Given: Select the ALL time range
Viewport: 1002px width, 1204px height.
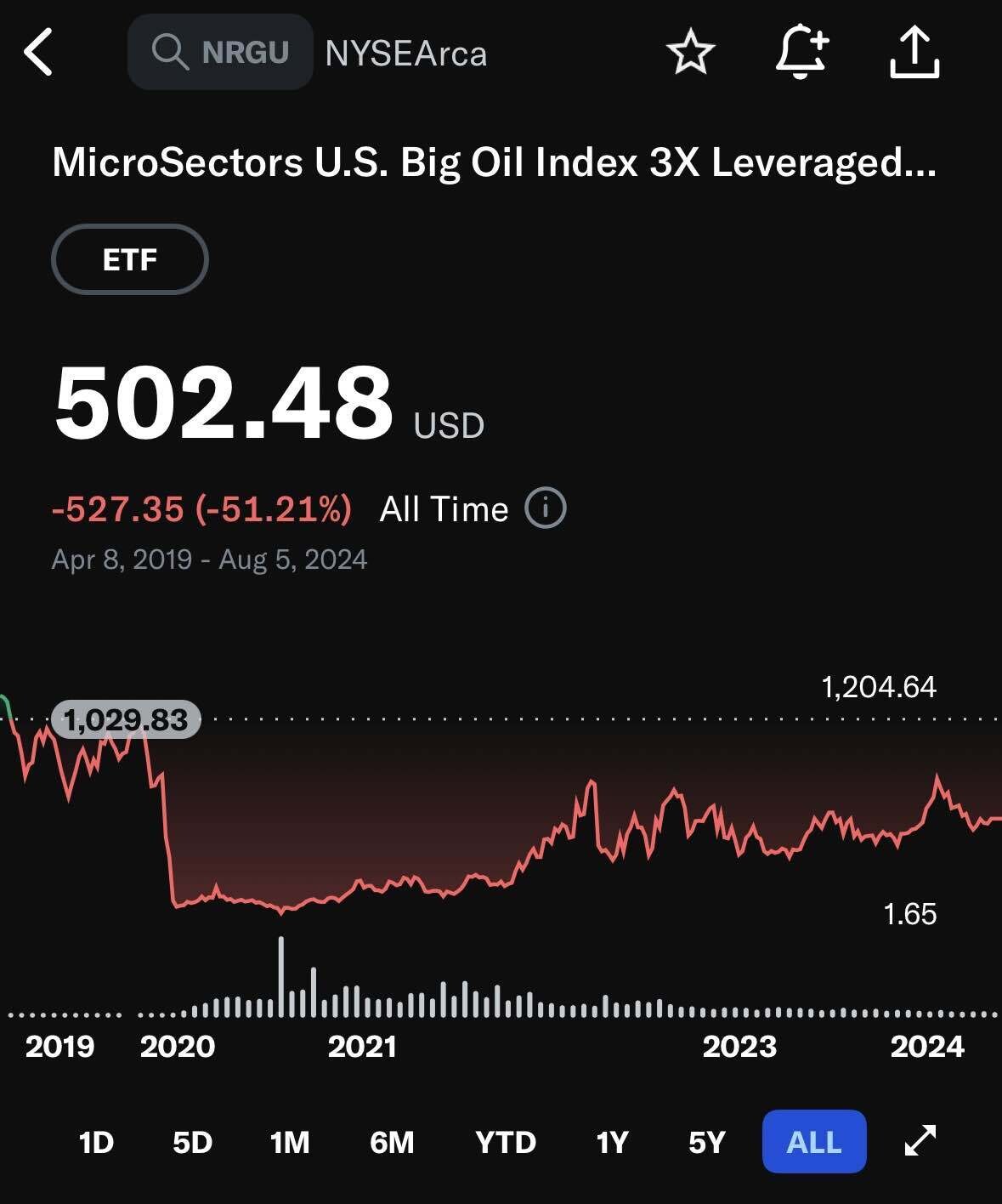Looking at the screenshot, I should tap(814, 1142).
